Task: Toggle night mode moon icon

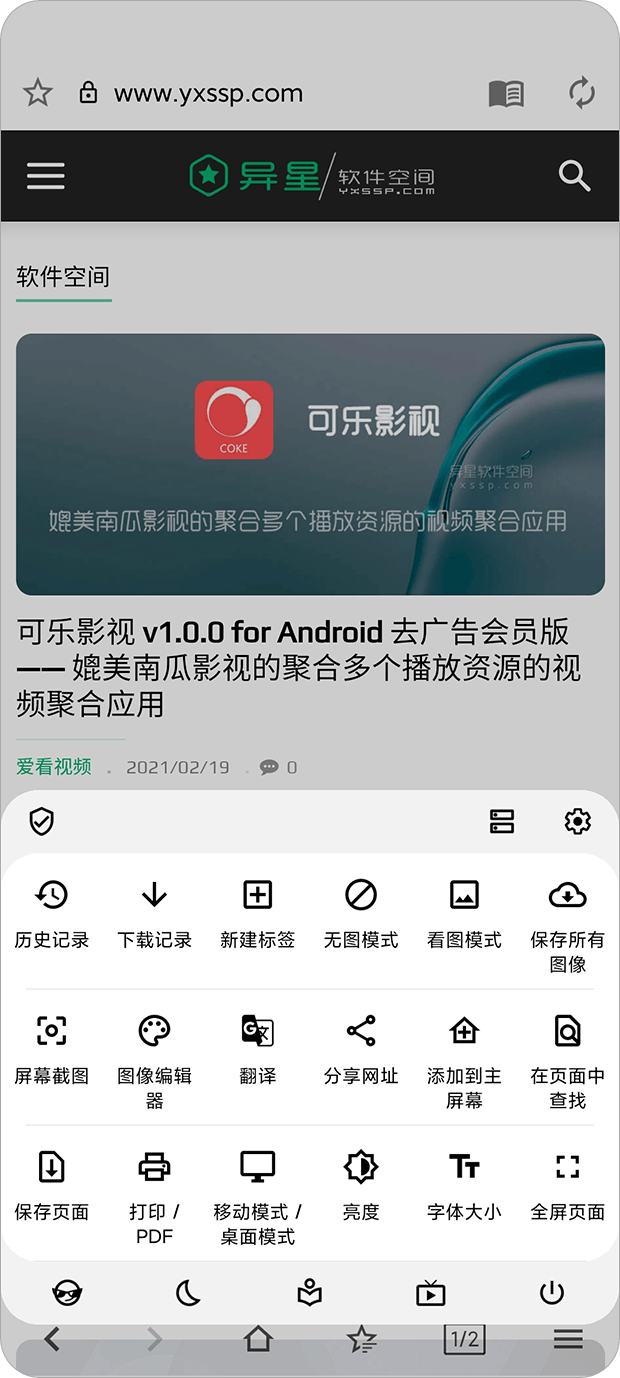Action: click(188, 1293)
